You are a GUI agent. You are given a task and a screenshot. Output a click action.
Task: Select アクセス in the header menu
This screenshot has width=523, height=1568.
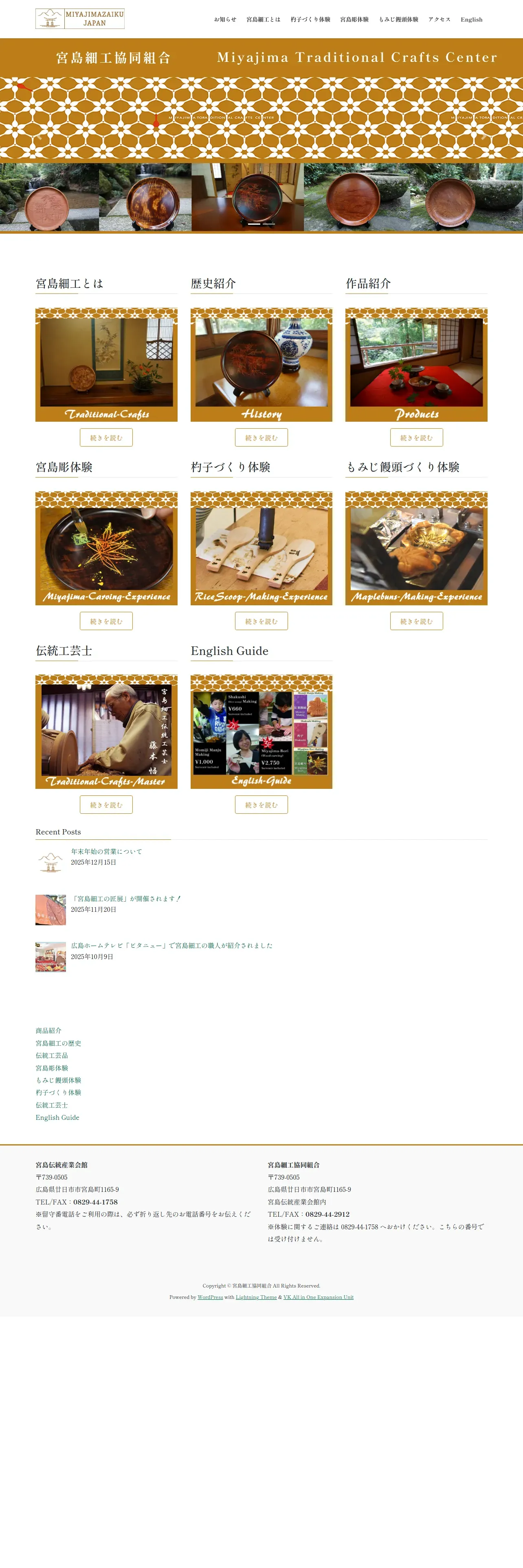pos(439,20)
